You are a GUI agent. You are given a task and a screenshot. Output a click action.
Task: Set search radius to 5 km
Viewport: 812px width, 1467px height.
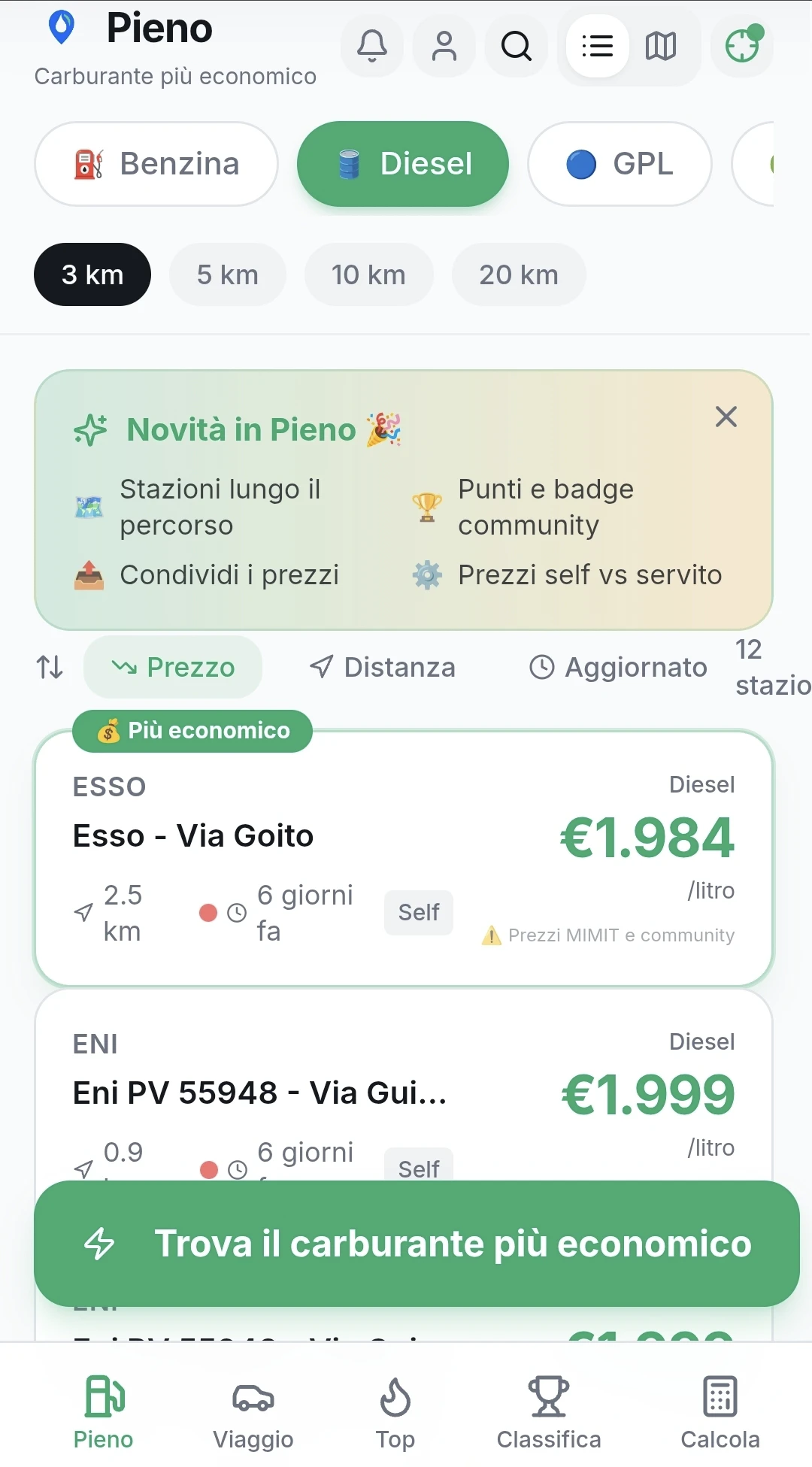[227, 274]
